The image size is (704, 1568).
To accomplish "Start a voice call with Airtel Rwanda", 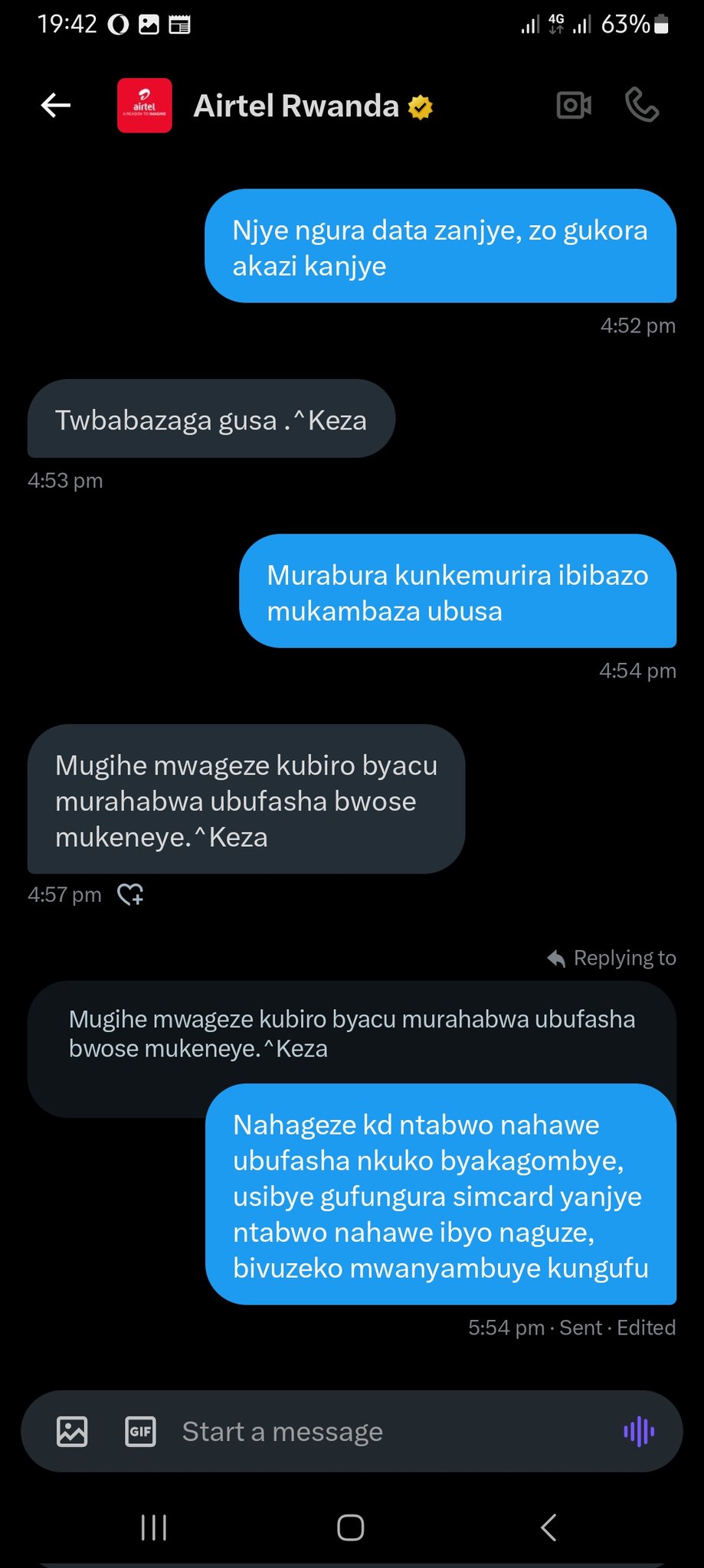I will (x=642, y=106).
